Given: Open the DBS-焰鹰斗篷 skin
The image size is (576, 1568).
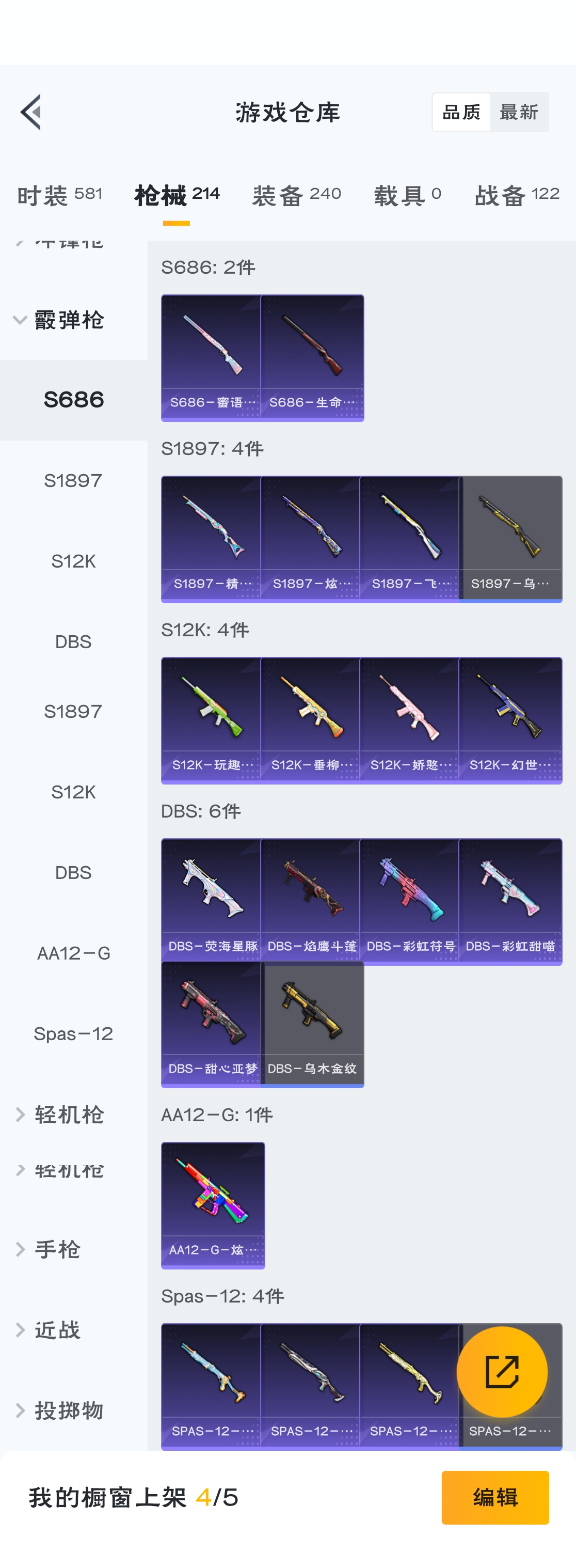Looking at the screenshot, I should click(x=311, y=901).
